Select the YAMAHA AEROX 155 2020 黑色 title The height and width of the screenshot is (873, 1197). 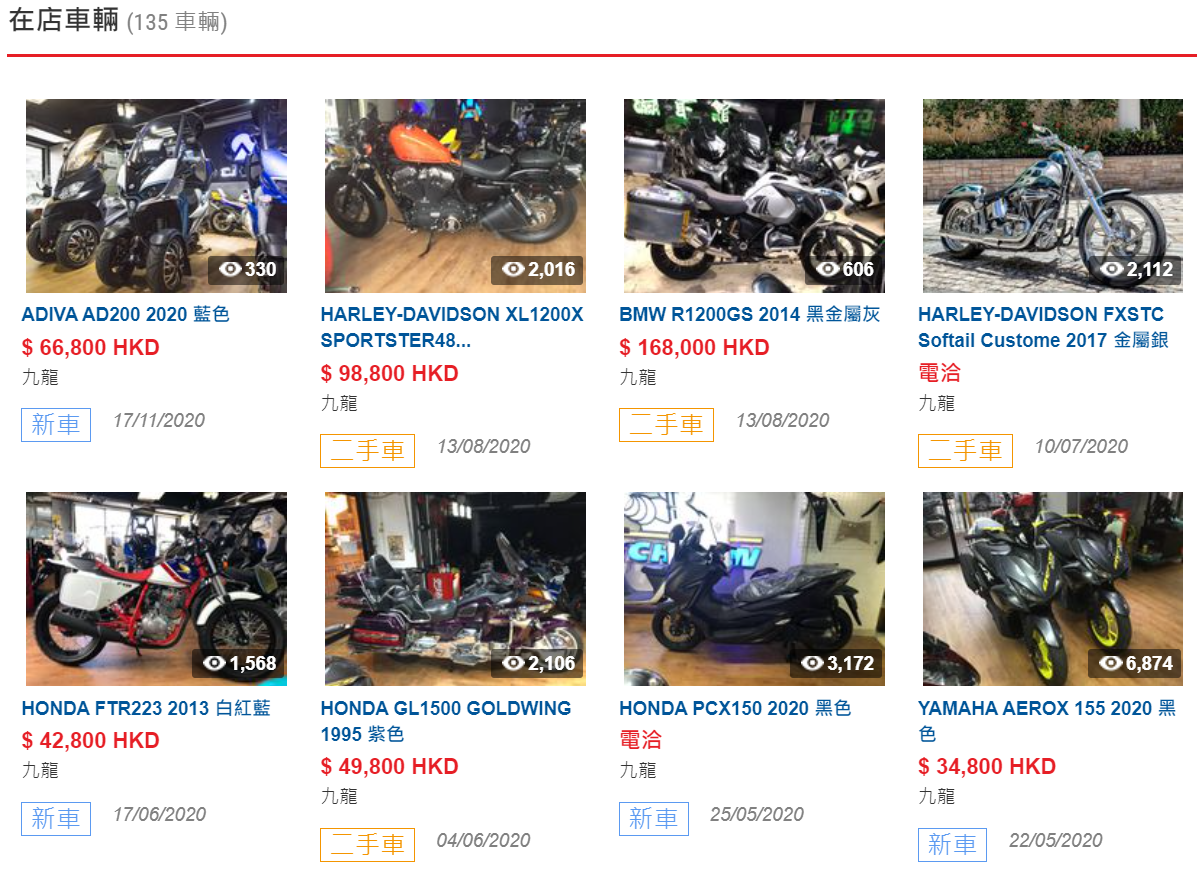tap(1046, 721)
